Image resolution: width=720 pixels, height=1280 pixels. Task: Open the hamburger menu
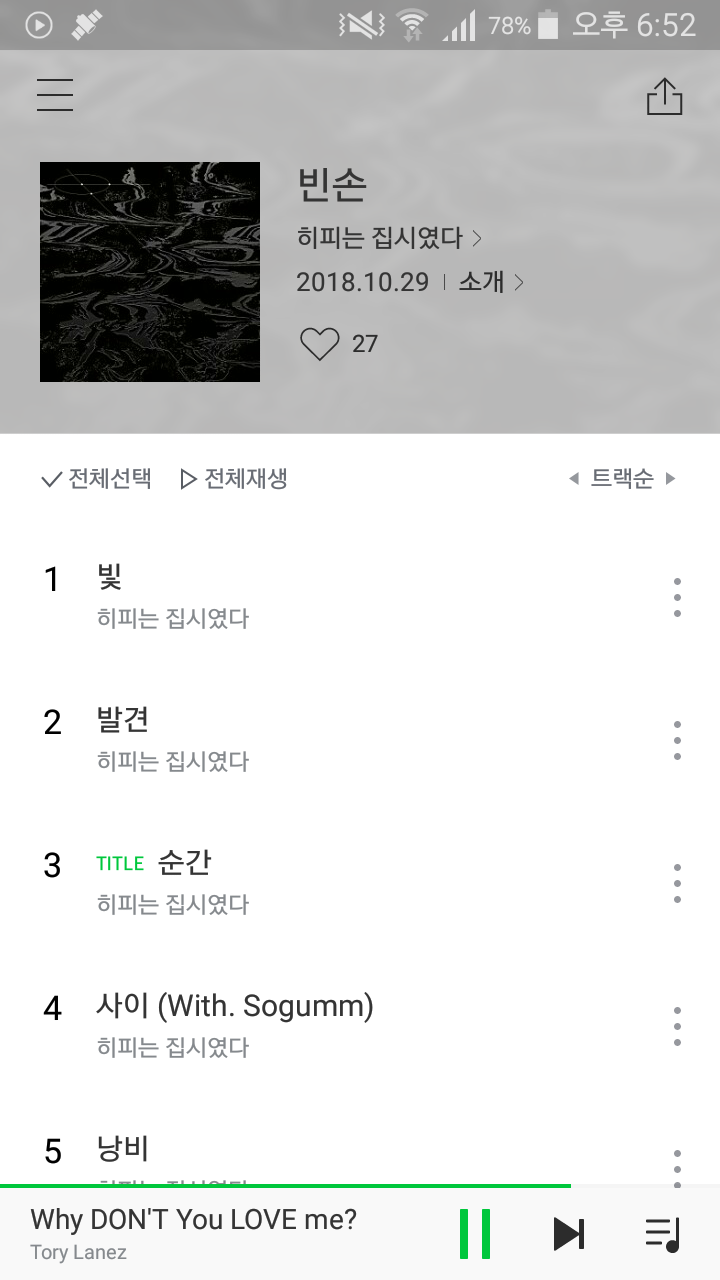tap(55, 95)
